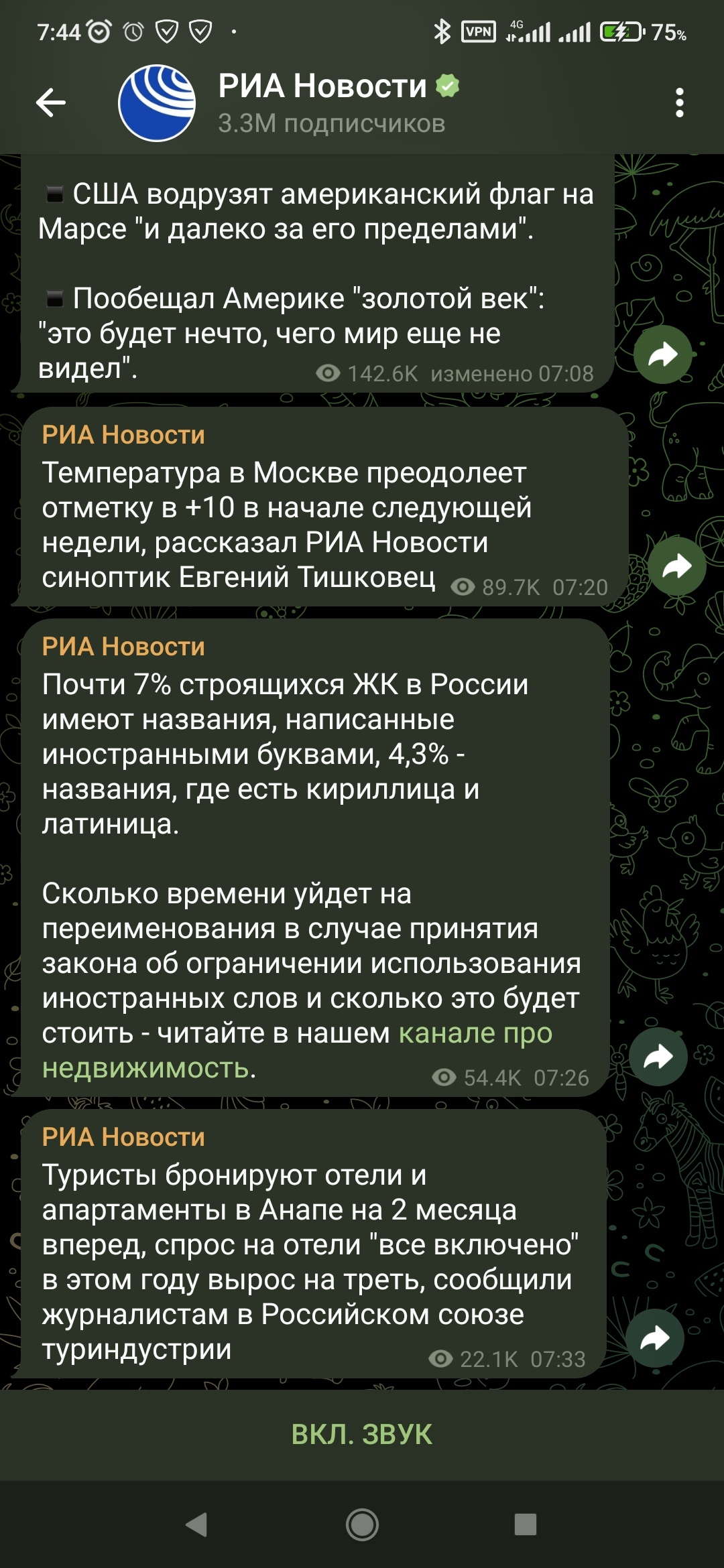Tap the system home button
Viewport: 724px width, 1568px height.
[362, 1525]
